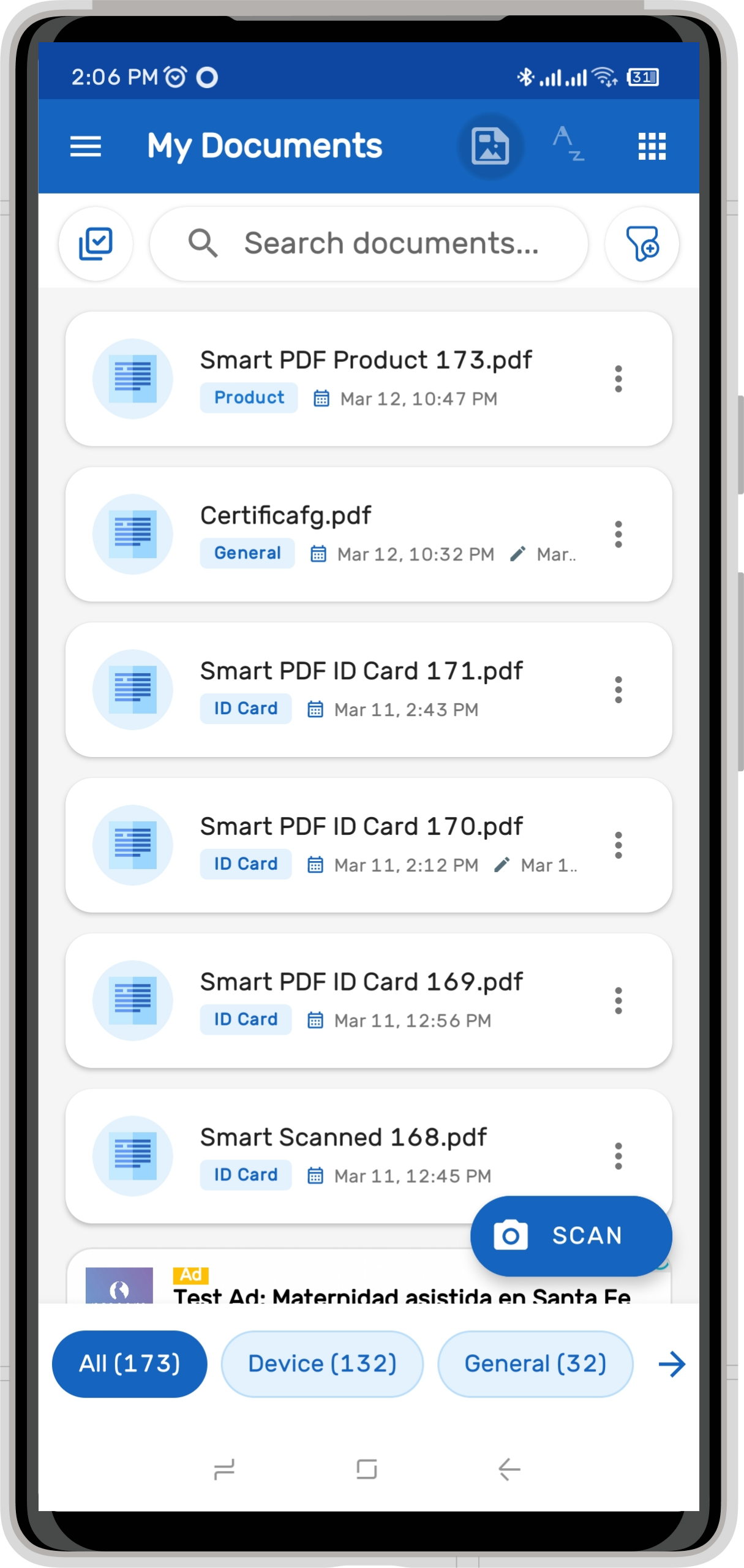
Task: Open Smart PDF Product 173.pdf
Action: click(366, 360)
